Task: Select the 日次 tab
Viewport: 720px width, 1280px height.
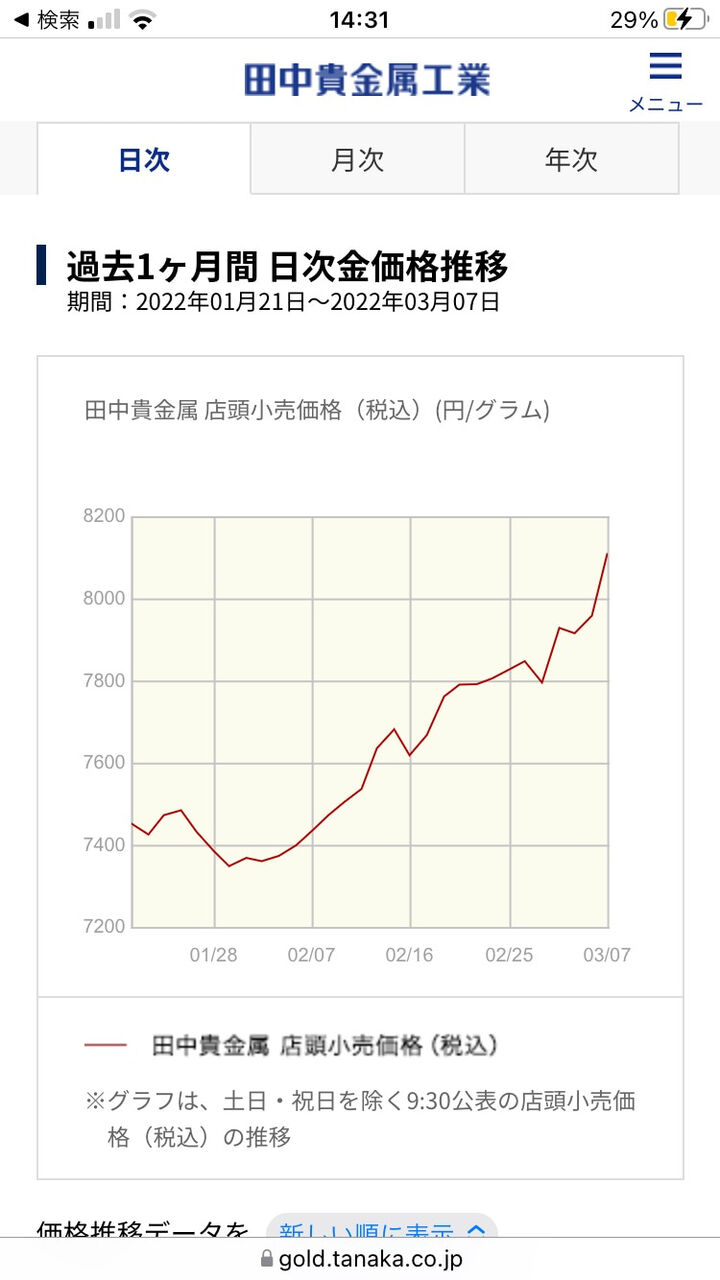Action: (x=144, y=159)
